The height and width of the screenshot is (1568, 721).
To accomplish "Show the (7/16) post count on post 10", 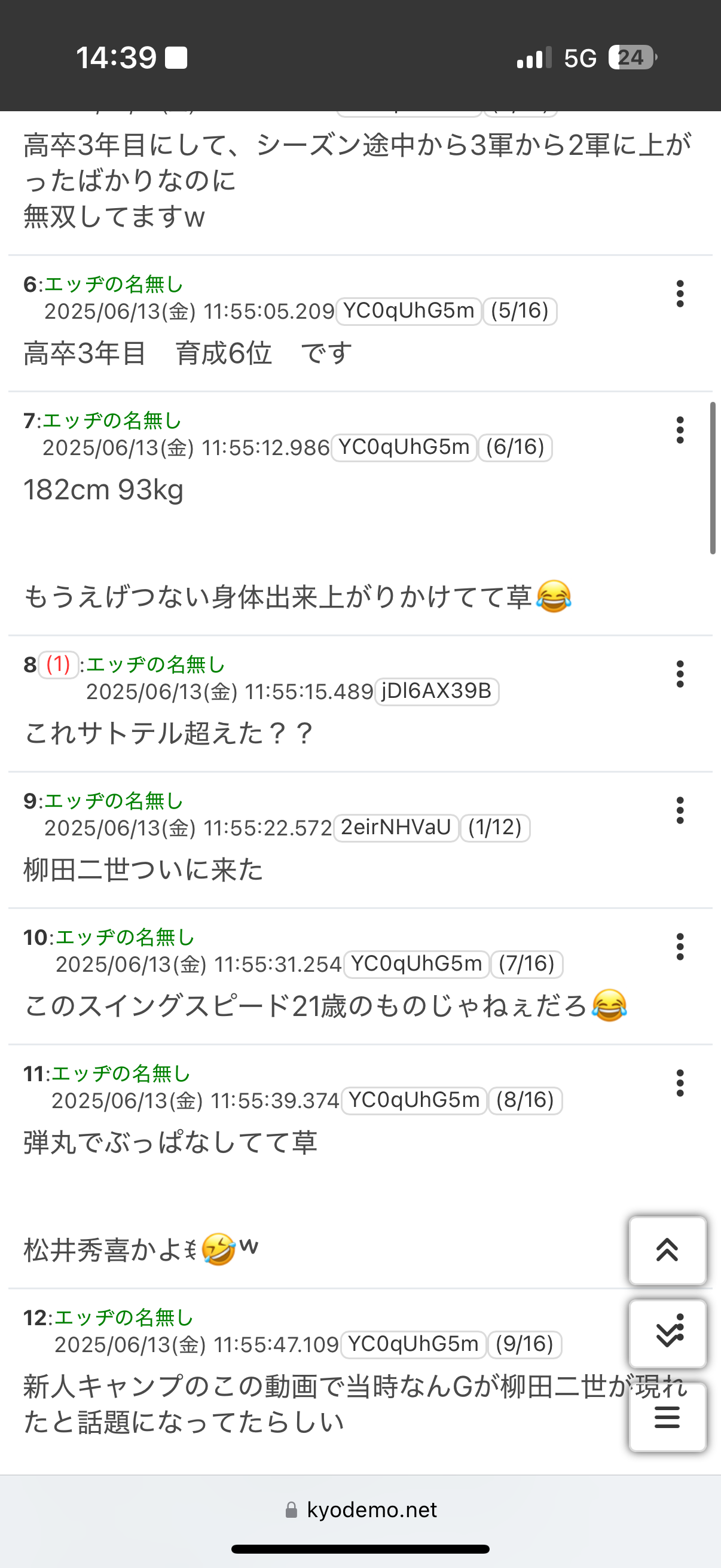I will [526, 964].
